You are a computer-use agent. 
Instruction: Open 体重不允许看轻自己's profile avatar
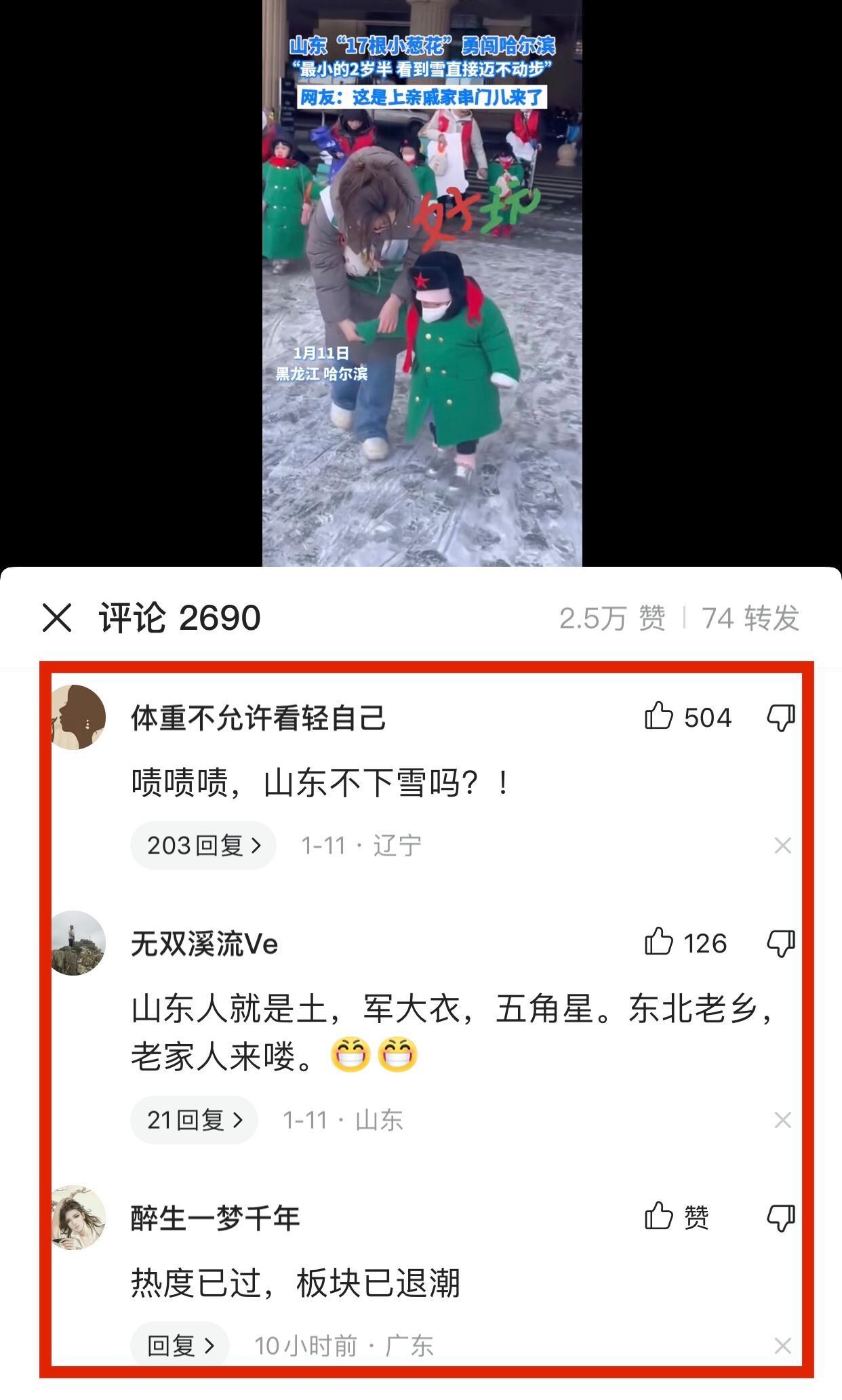pos(79,717)
